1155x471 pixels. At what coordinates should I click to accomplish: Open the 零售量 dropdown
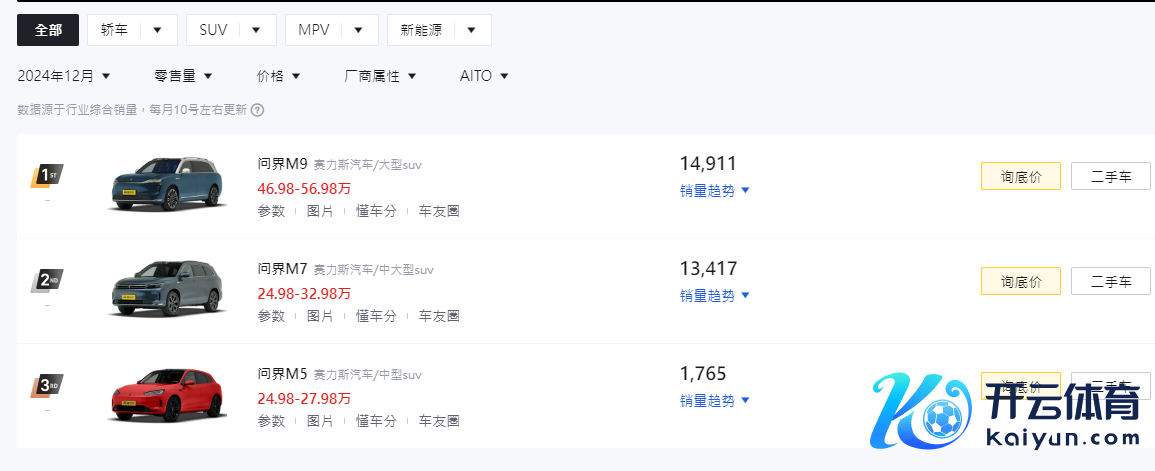[183, 76]
